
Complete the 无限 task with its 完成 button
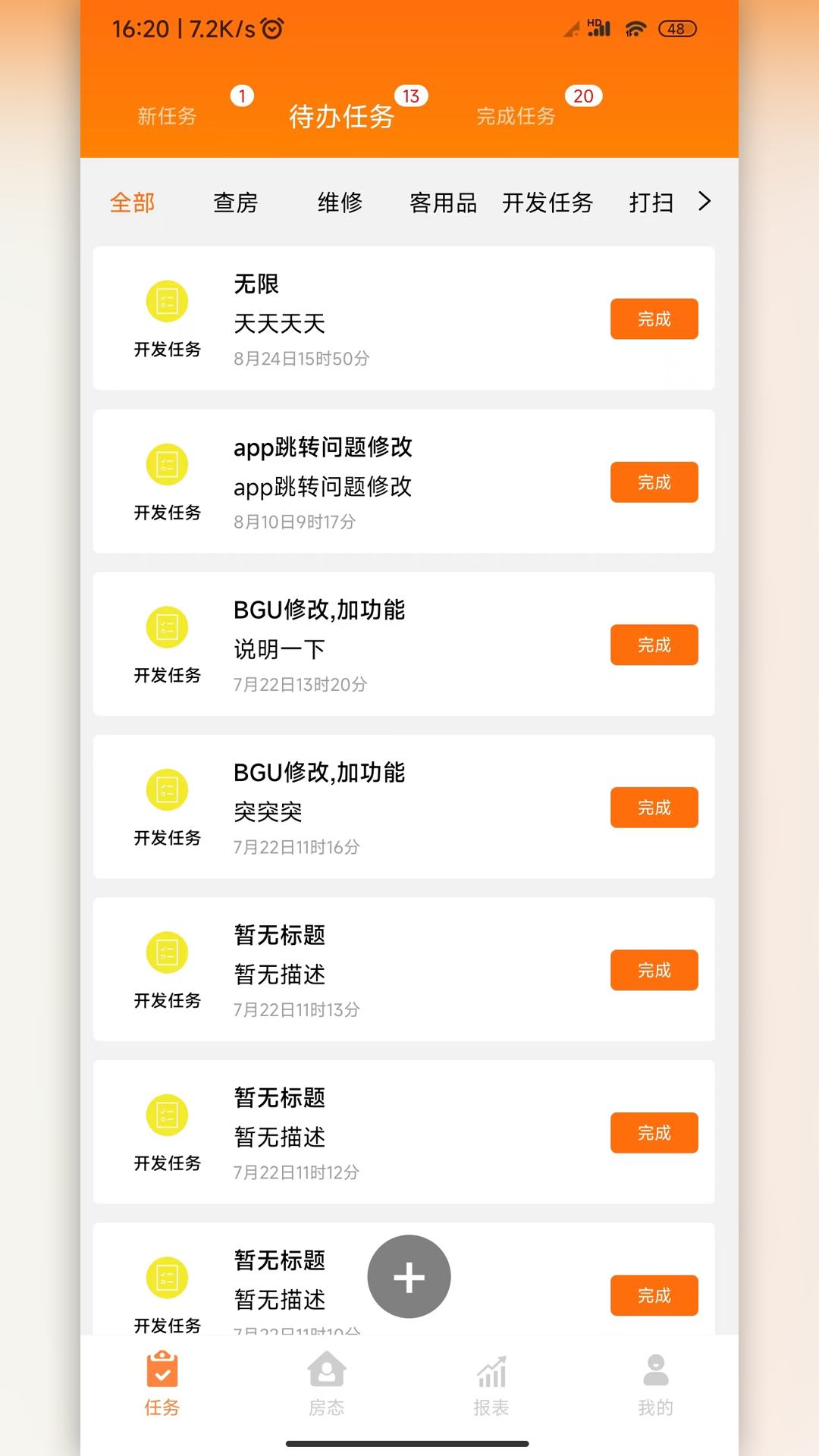click(x=654, y=319)
